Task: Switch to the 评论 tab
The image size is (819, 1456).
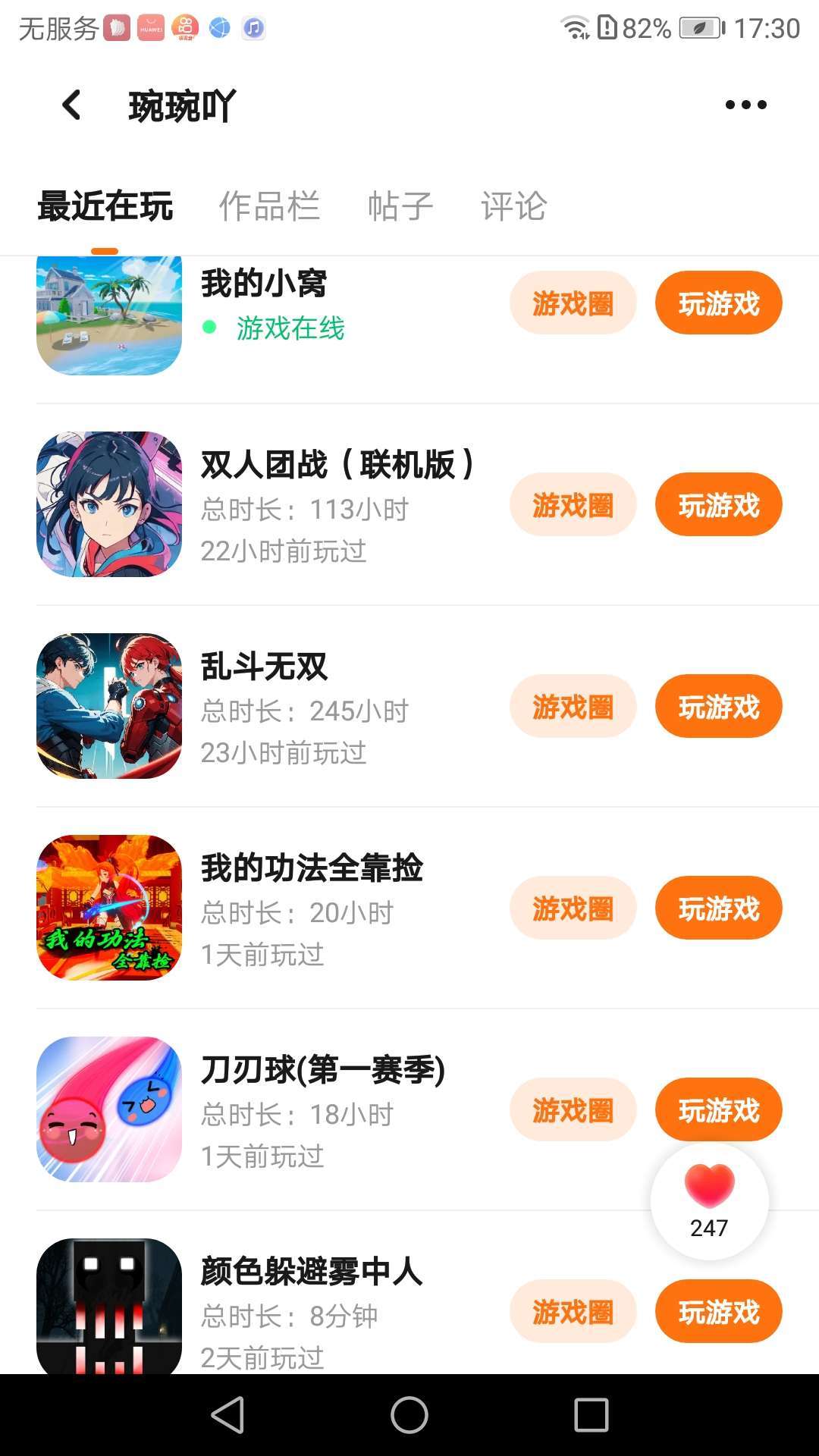Action: tap(513, 206)
